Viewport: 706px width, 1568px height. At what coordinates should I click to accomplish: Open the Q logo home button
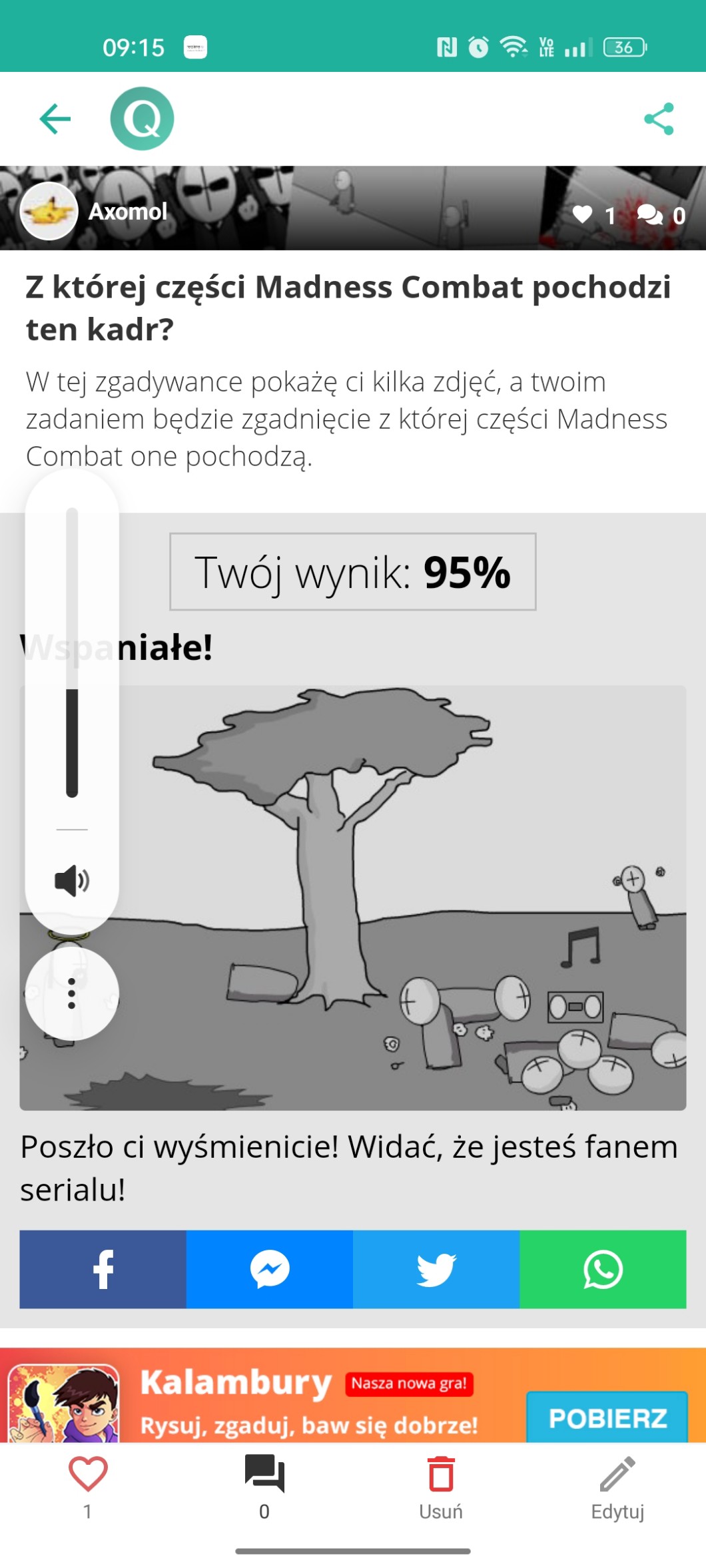pos(142,119)
